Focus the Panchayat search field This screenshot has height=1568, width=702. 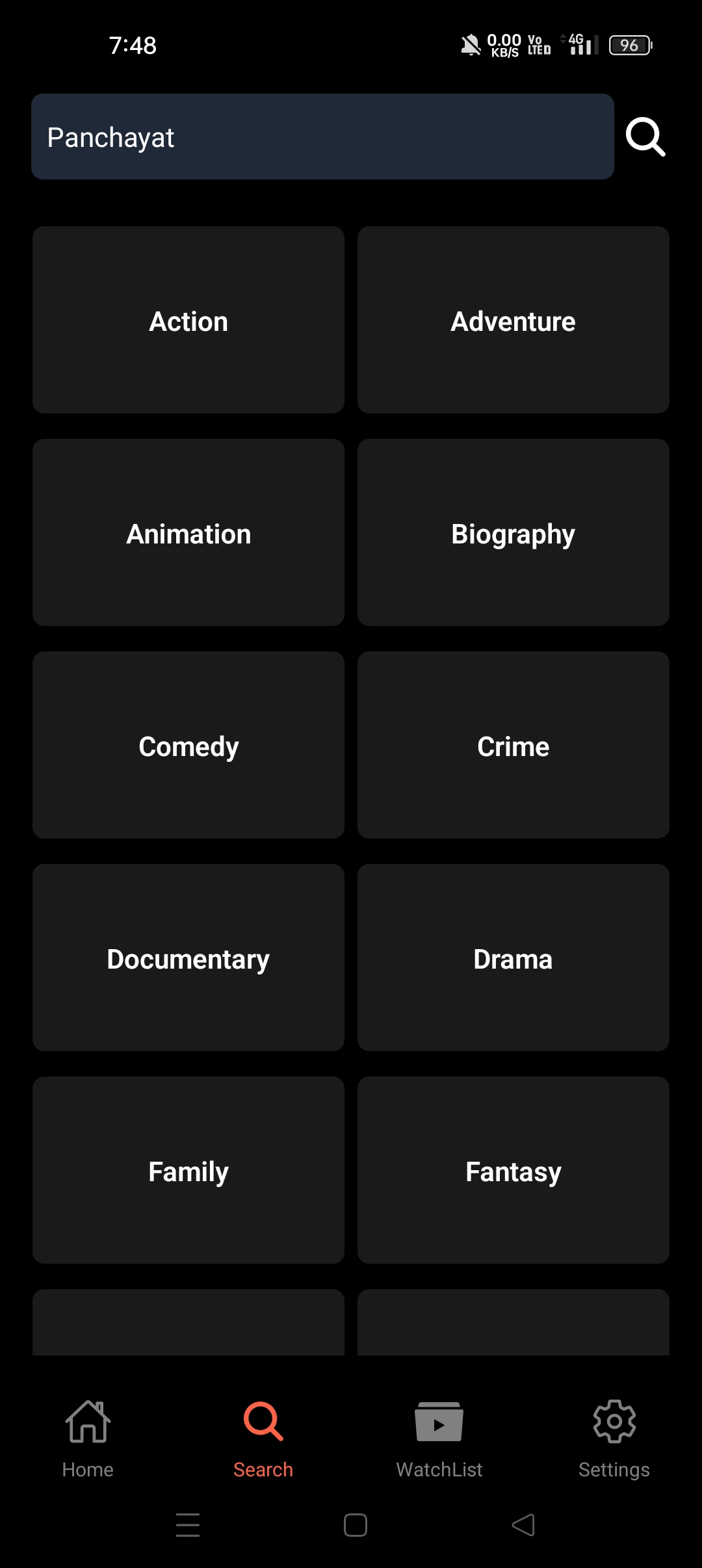(x=322, y=137)
